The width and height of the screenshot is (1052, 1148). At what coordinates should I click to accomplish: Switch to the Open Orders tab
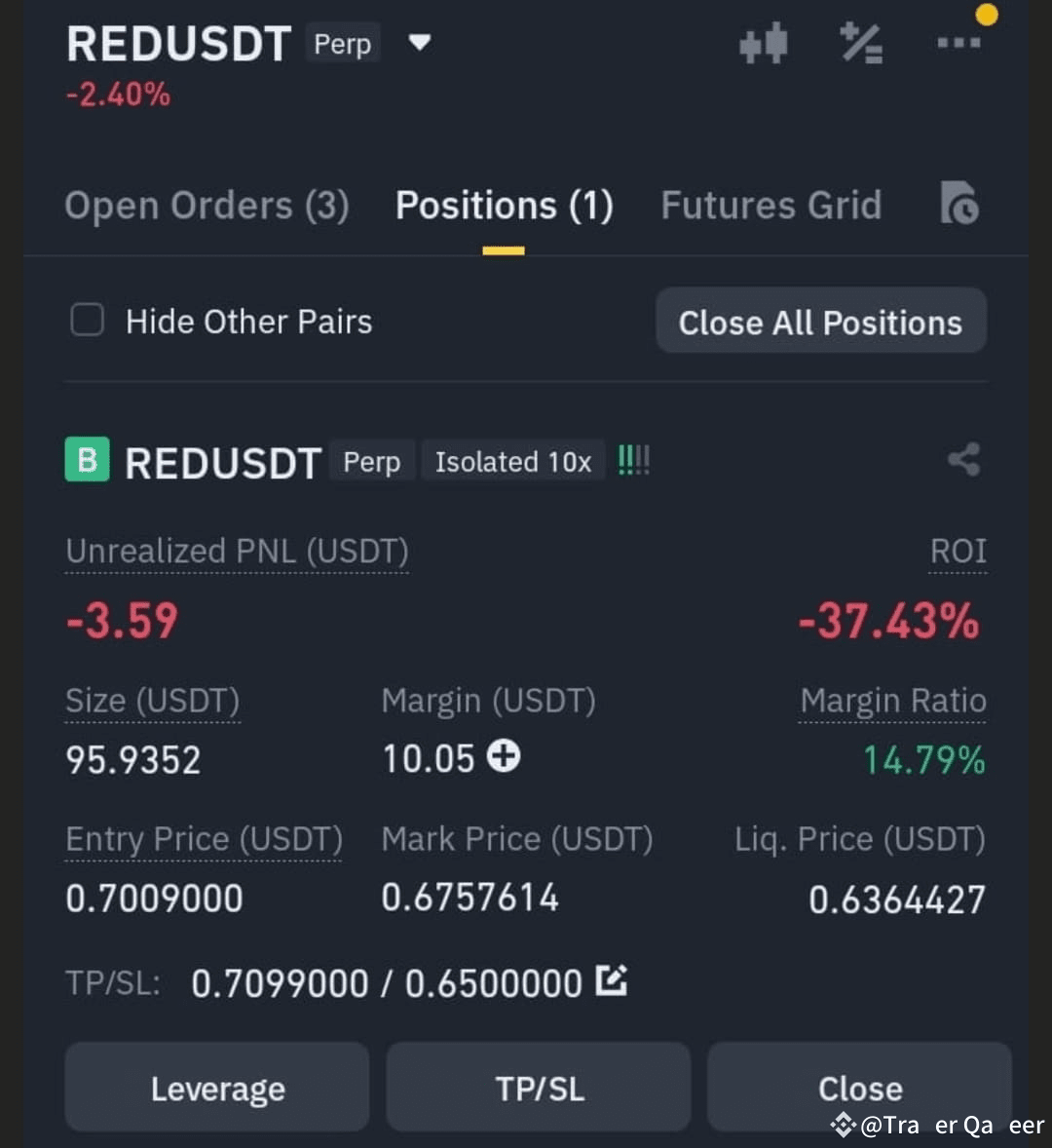click(207, 205)
